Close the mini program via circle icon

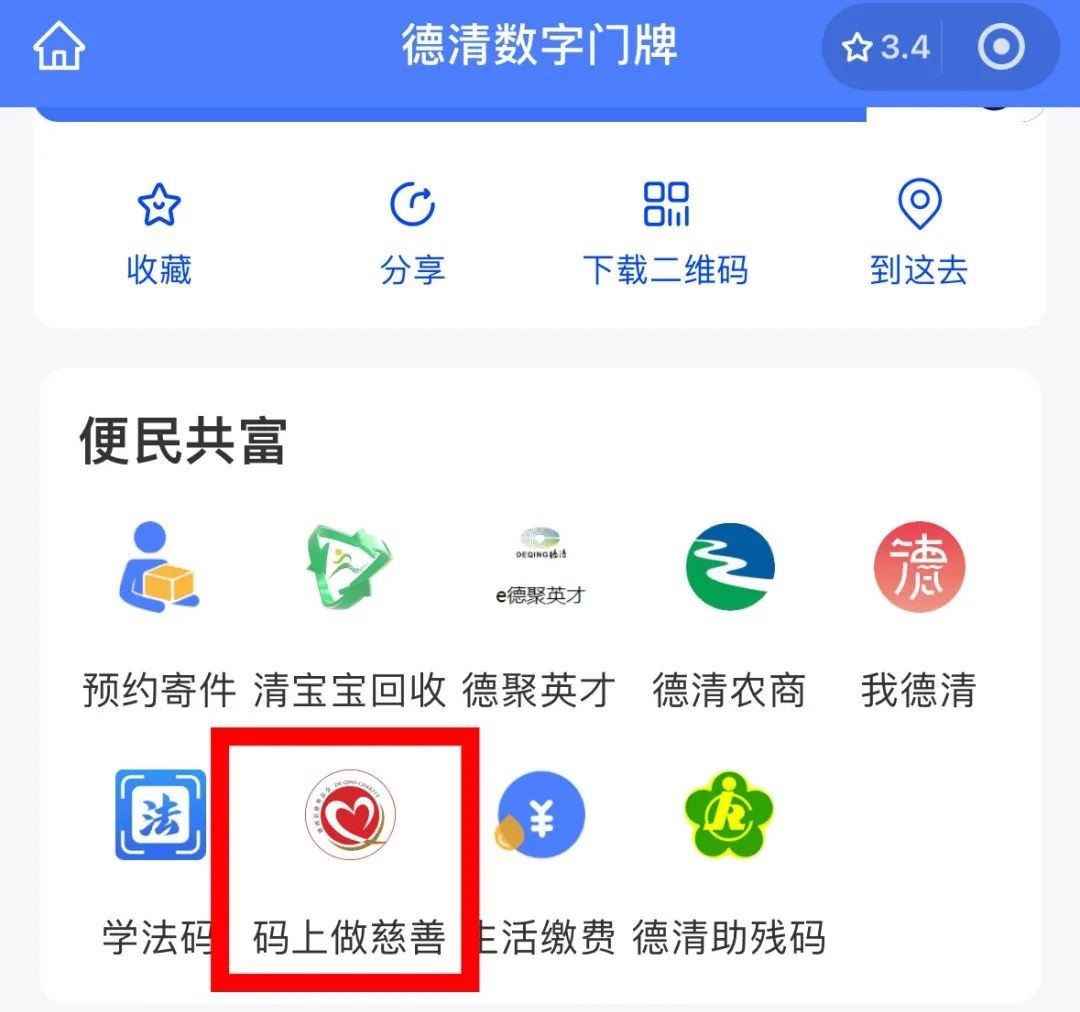click(x=1001, y=47)
